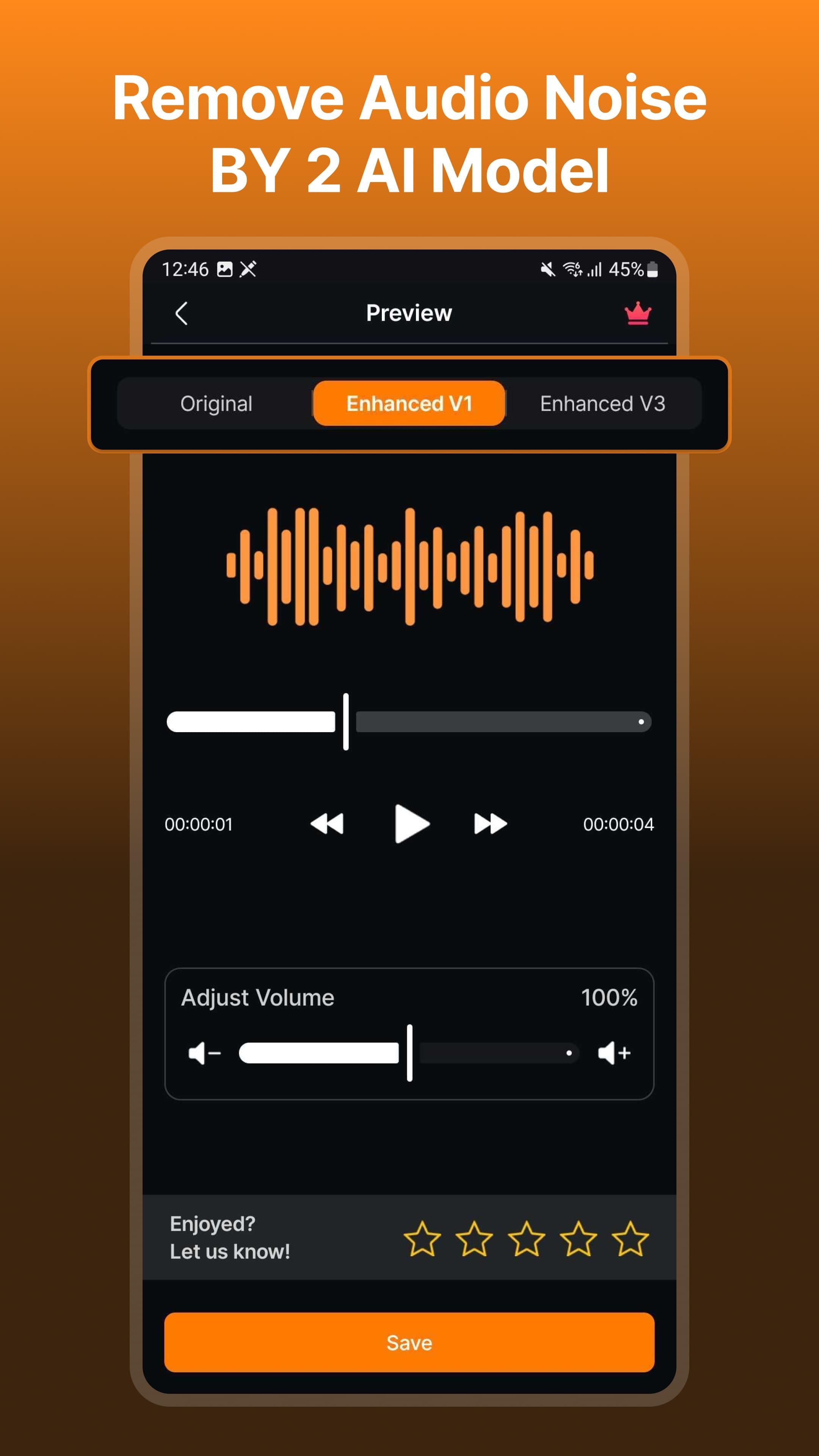Save the enhanced audio
819x1456 pixels.
[409, 1342]
